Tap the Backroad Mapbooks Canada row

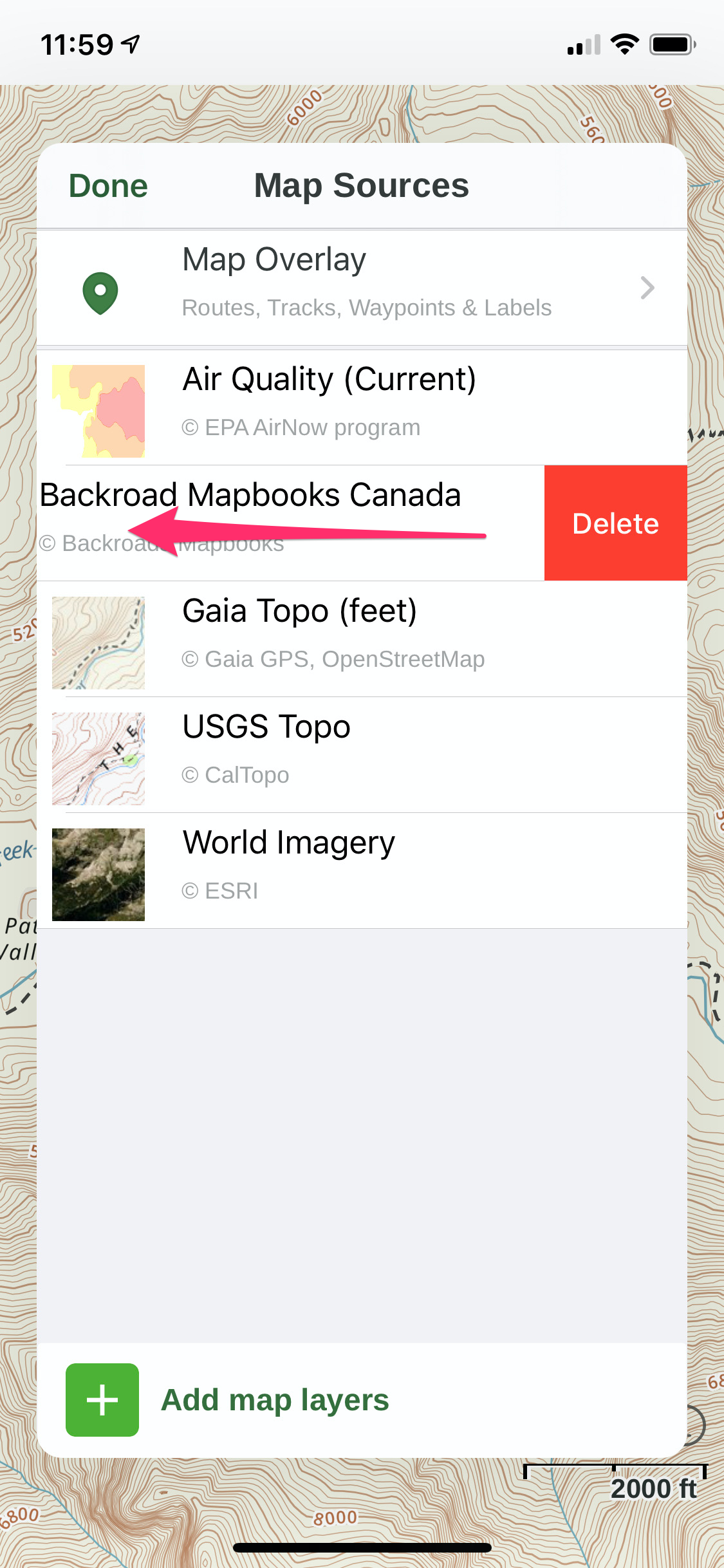290,523
